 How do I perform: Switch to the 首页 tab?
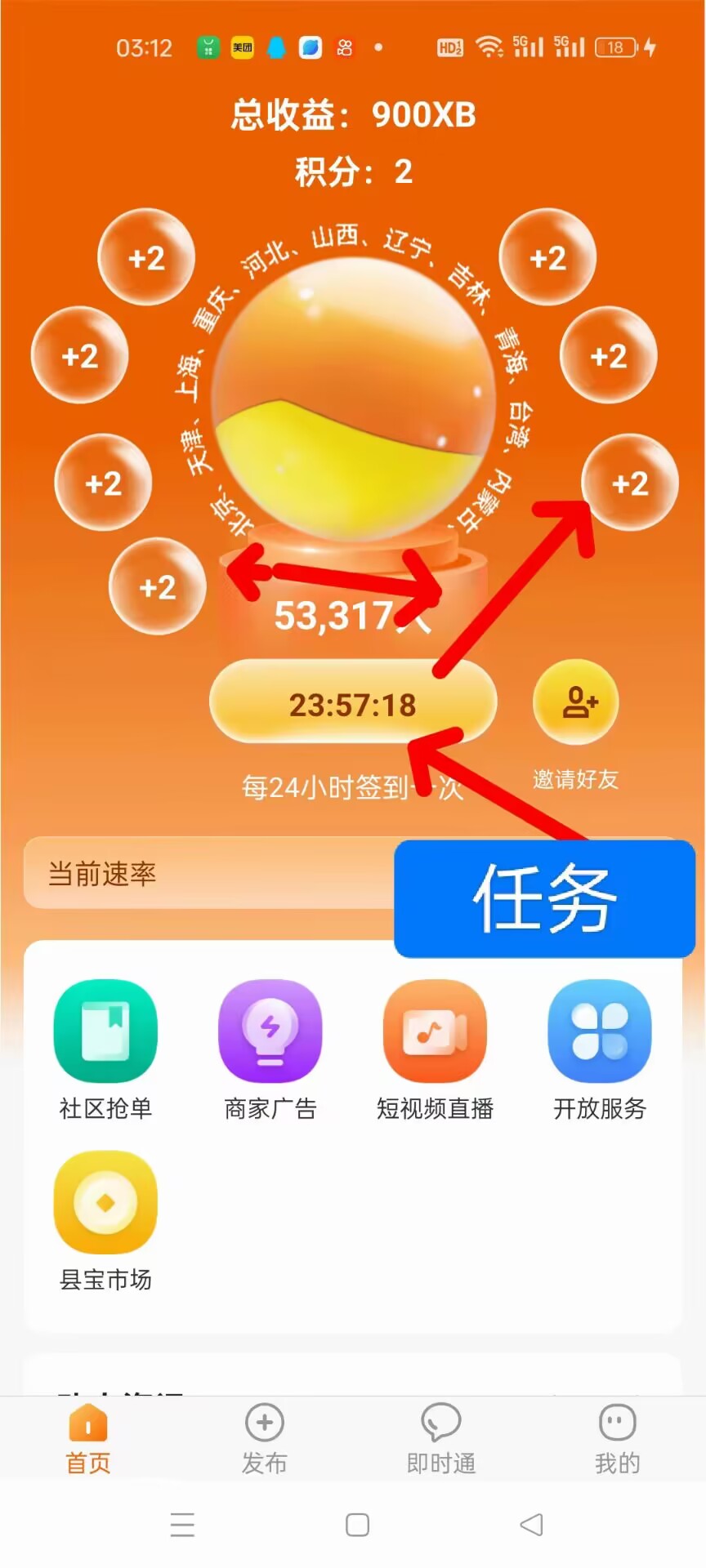tap(88, 1439)
